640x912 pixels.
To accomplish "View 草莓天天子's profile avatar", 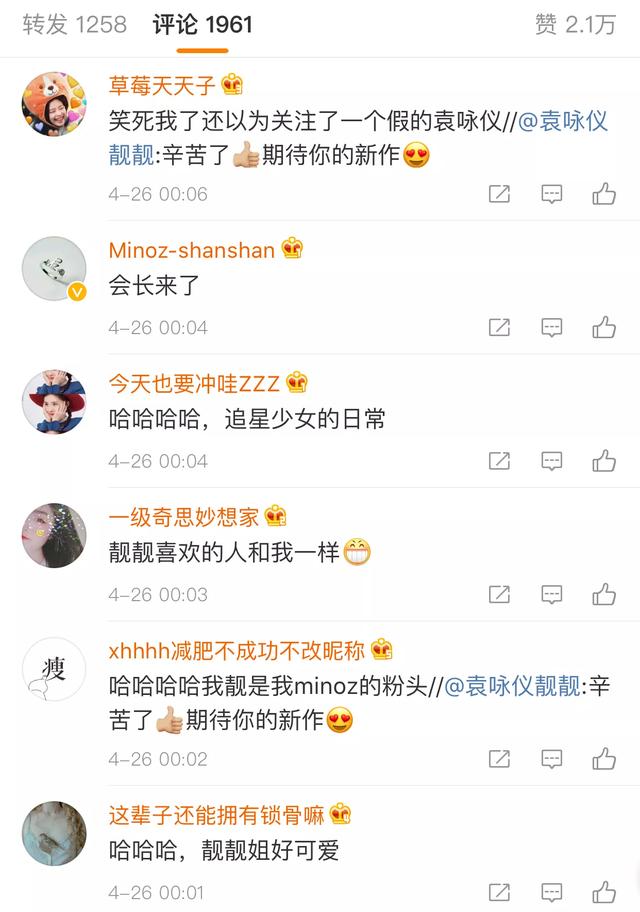I will pos(54,107).
